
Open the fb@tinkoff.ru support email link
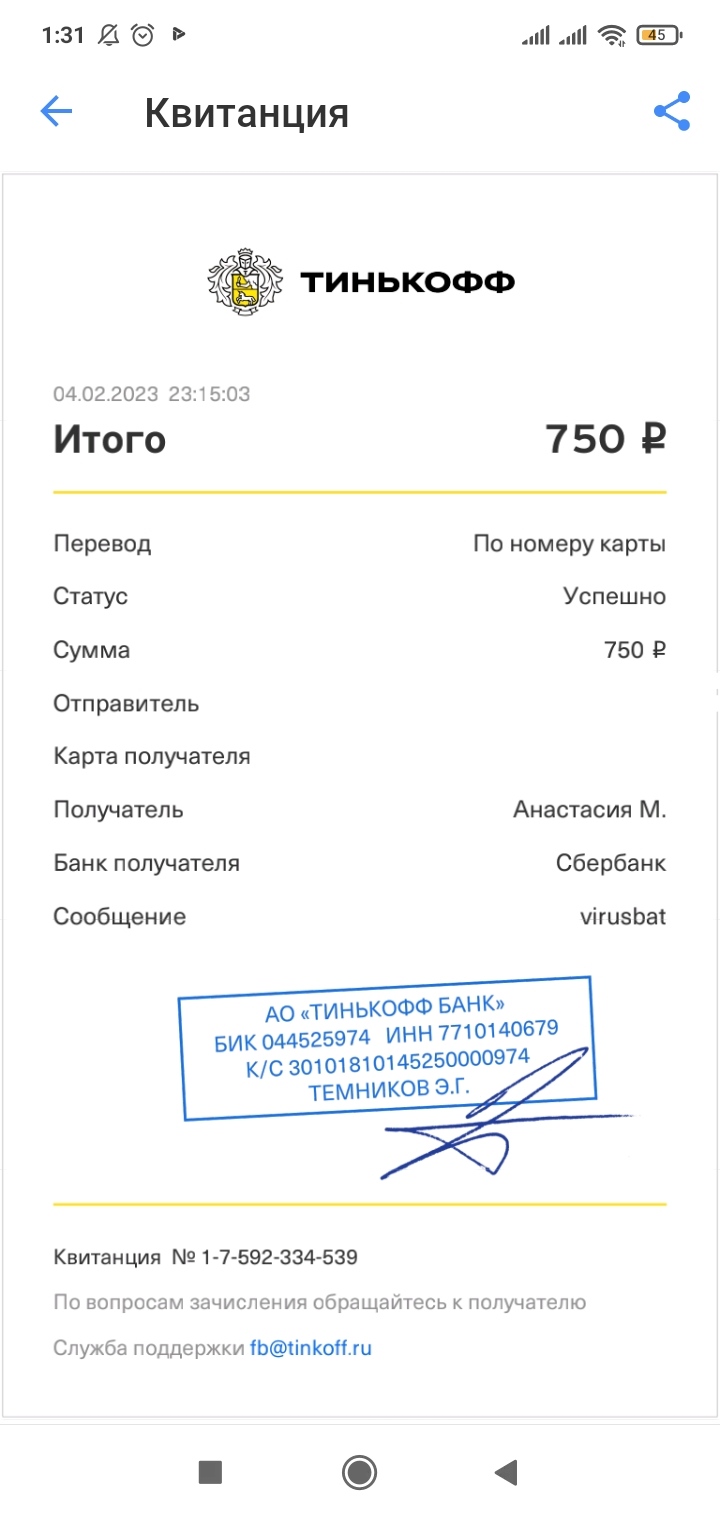click(x=311, y=1348)
